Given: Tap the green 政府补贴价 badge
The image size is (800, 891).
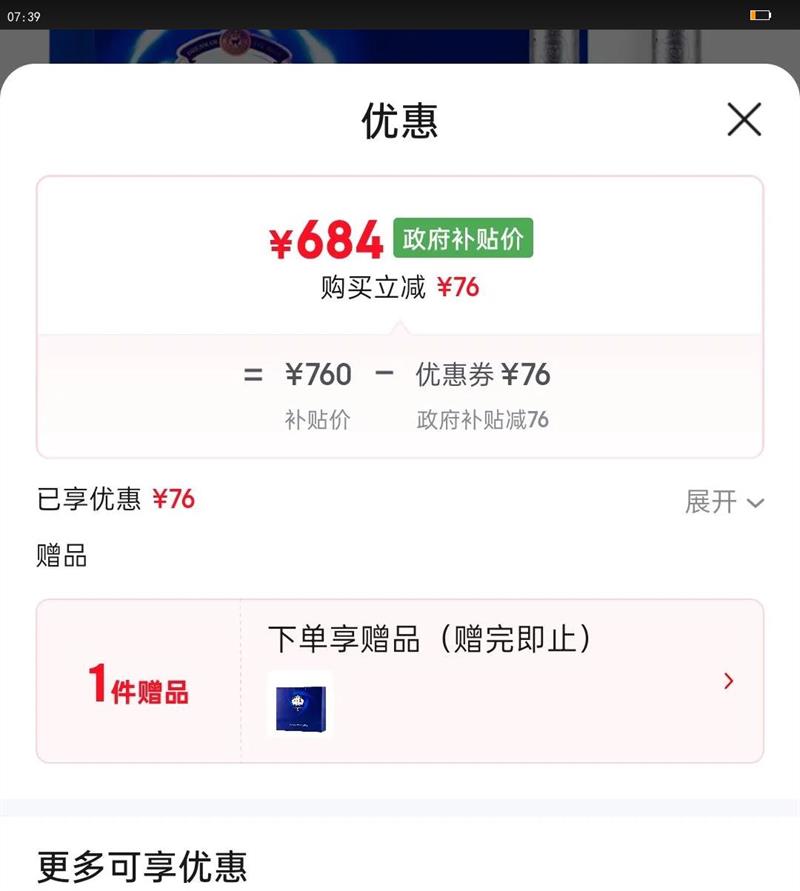Looking at the screenshot, I should [465, 239].
